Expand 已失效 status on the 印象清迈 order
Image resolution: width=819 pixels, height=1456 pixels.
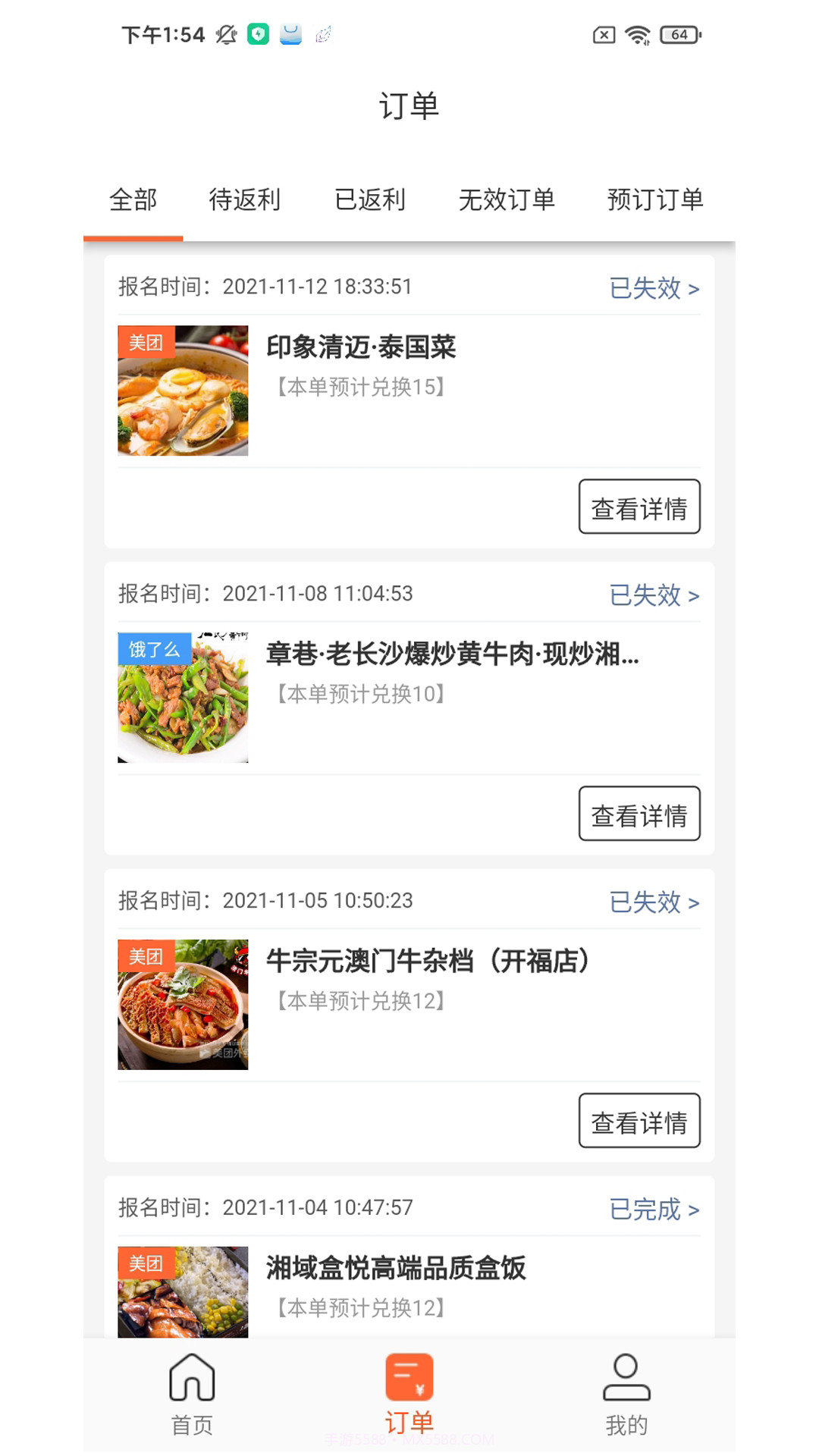coord(654,290)
